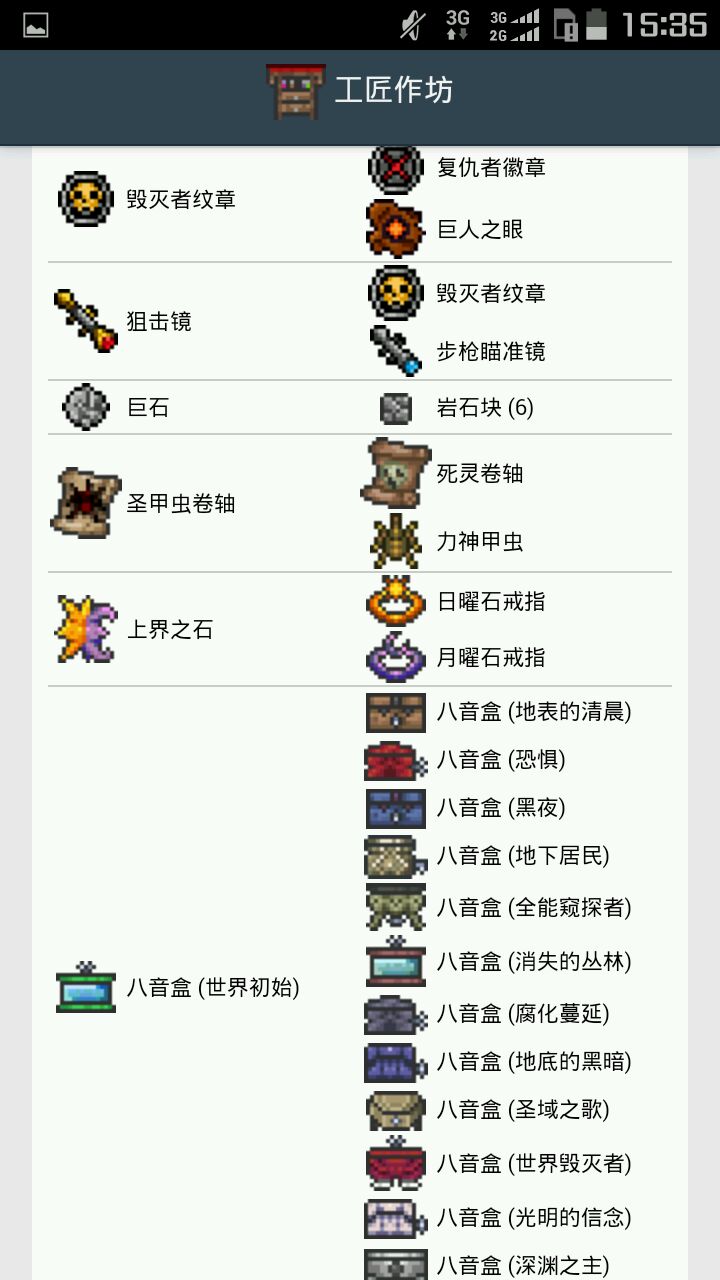This screenshot has height=1280, width=720.
Task: Open the 复仇者徽章 ingredient entry
Action: coord(490,168)
